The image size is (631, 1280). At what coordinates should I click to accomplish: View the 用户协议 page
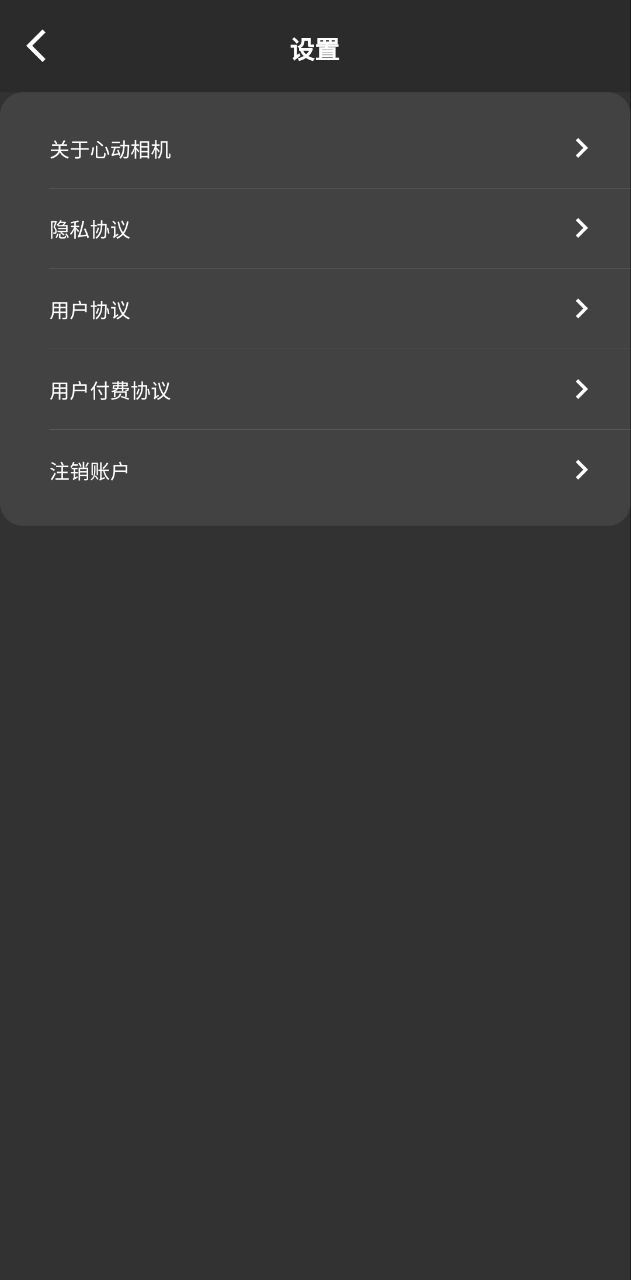(x=315, y=310)
